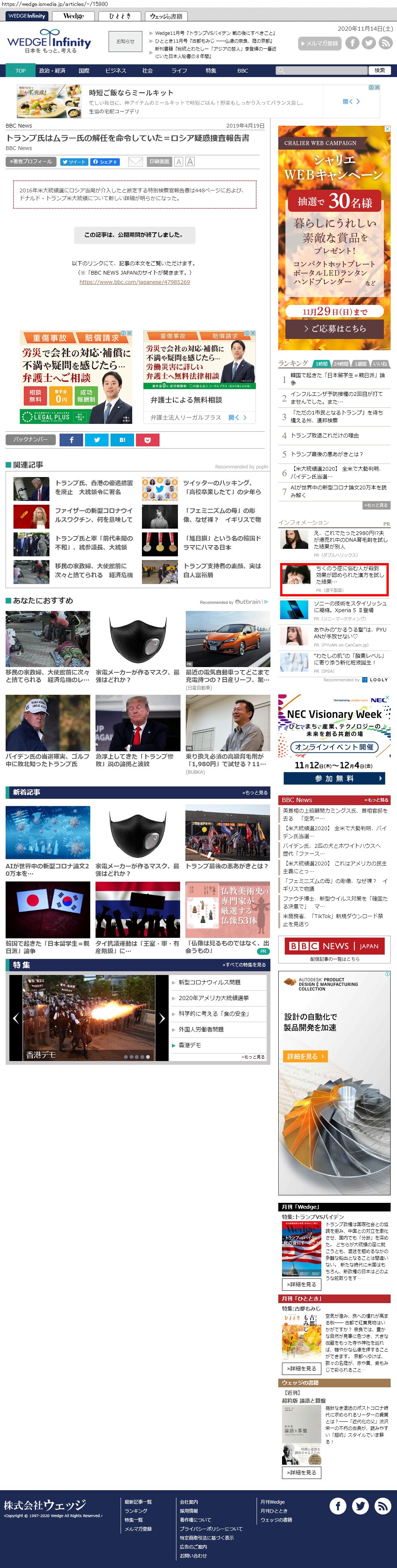Open the BBC navigation tab
The width and height of the screenshot is (397, 1568).
tap(242, 71)
